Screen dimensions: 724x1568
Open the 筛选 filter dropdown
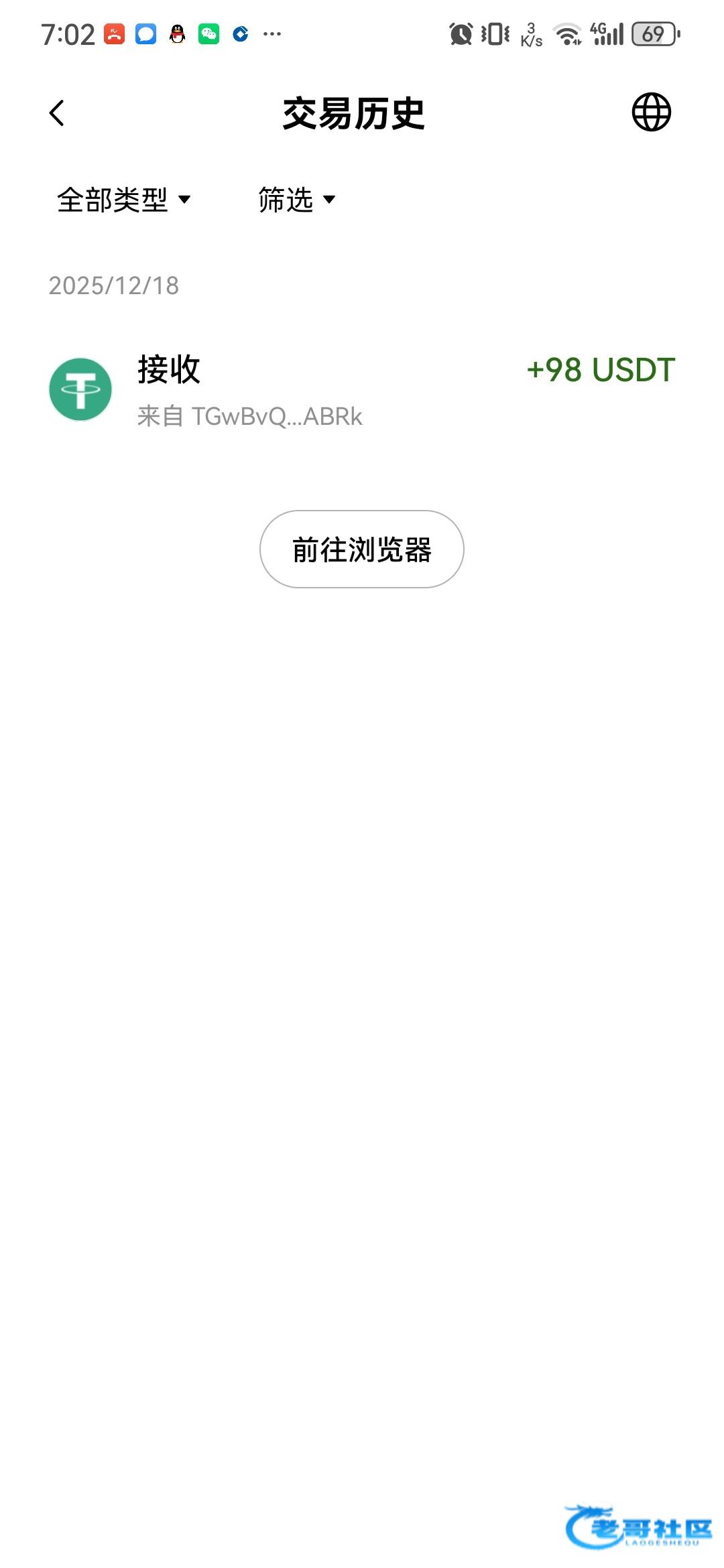(x=296, y=200)
